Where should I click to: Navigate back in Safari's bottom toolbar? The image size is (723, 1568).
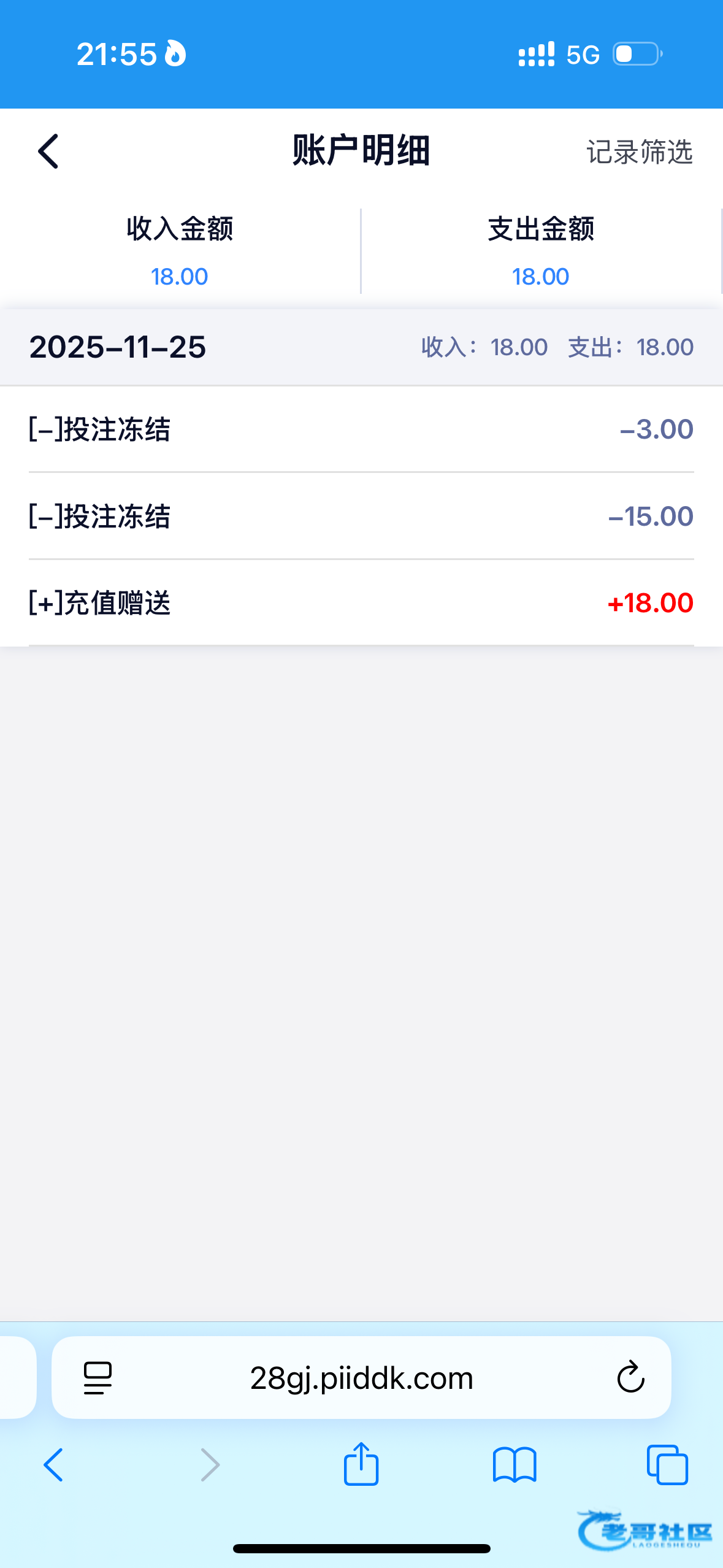pyautogui.click(x=53, y=1465)
